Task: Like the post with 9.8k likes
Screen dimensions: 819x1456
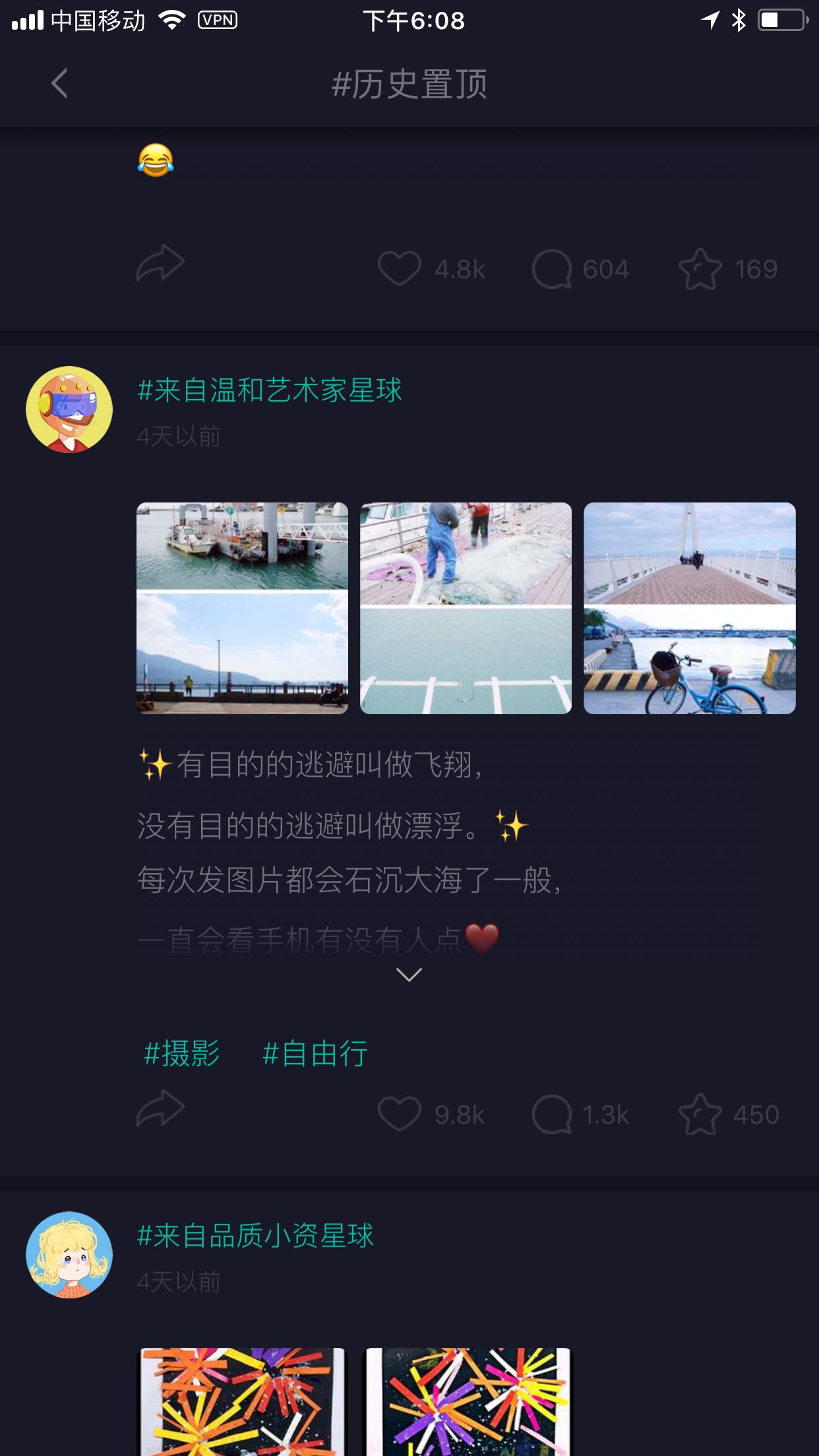Action: [x=400, y=1114]
